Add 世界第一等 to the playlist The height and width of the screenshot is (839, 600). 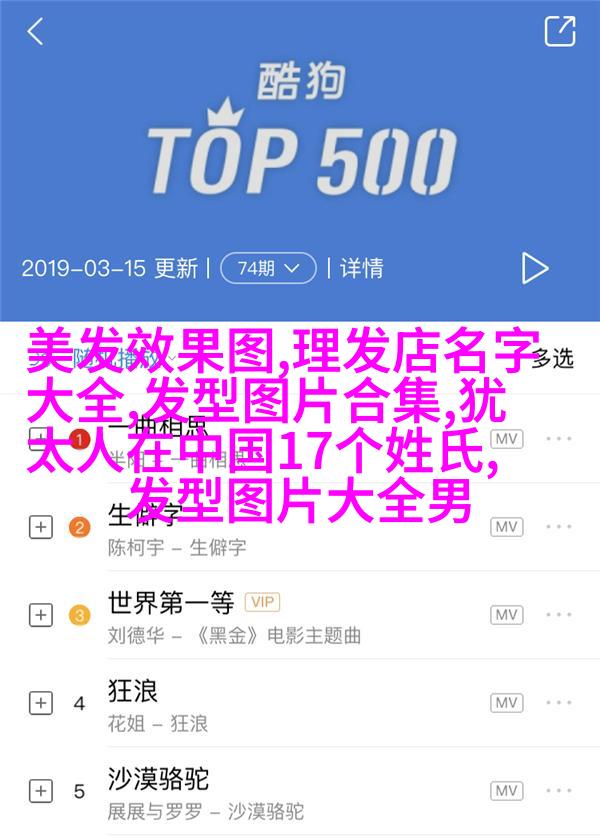tap(40, 615)
